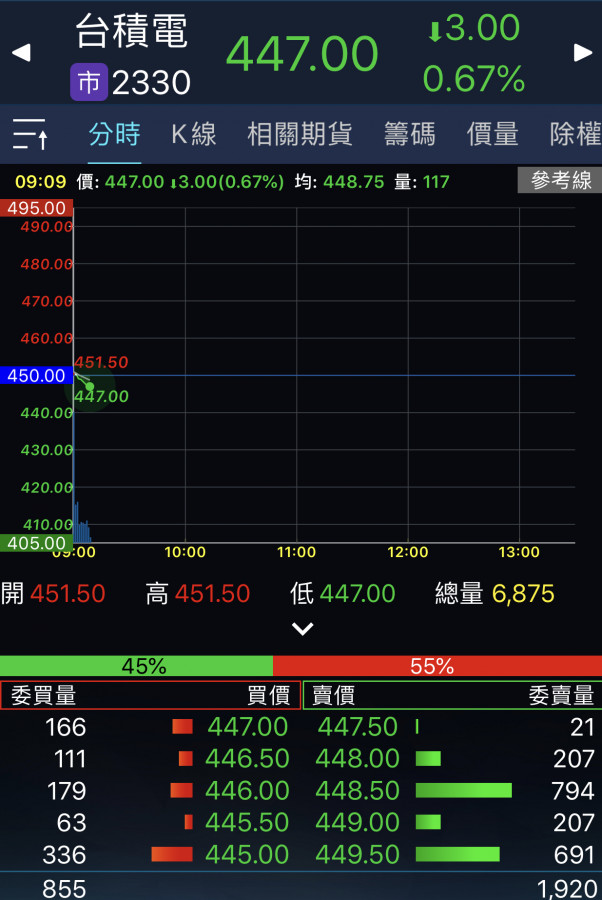Pick the 449.50 ask price row
This screenshot has height=900, width=602.
click(x=357, y=855)
